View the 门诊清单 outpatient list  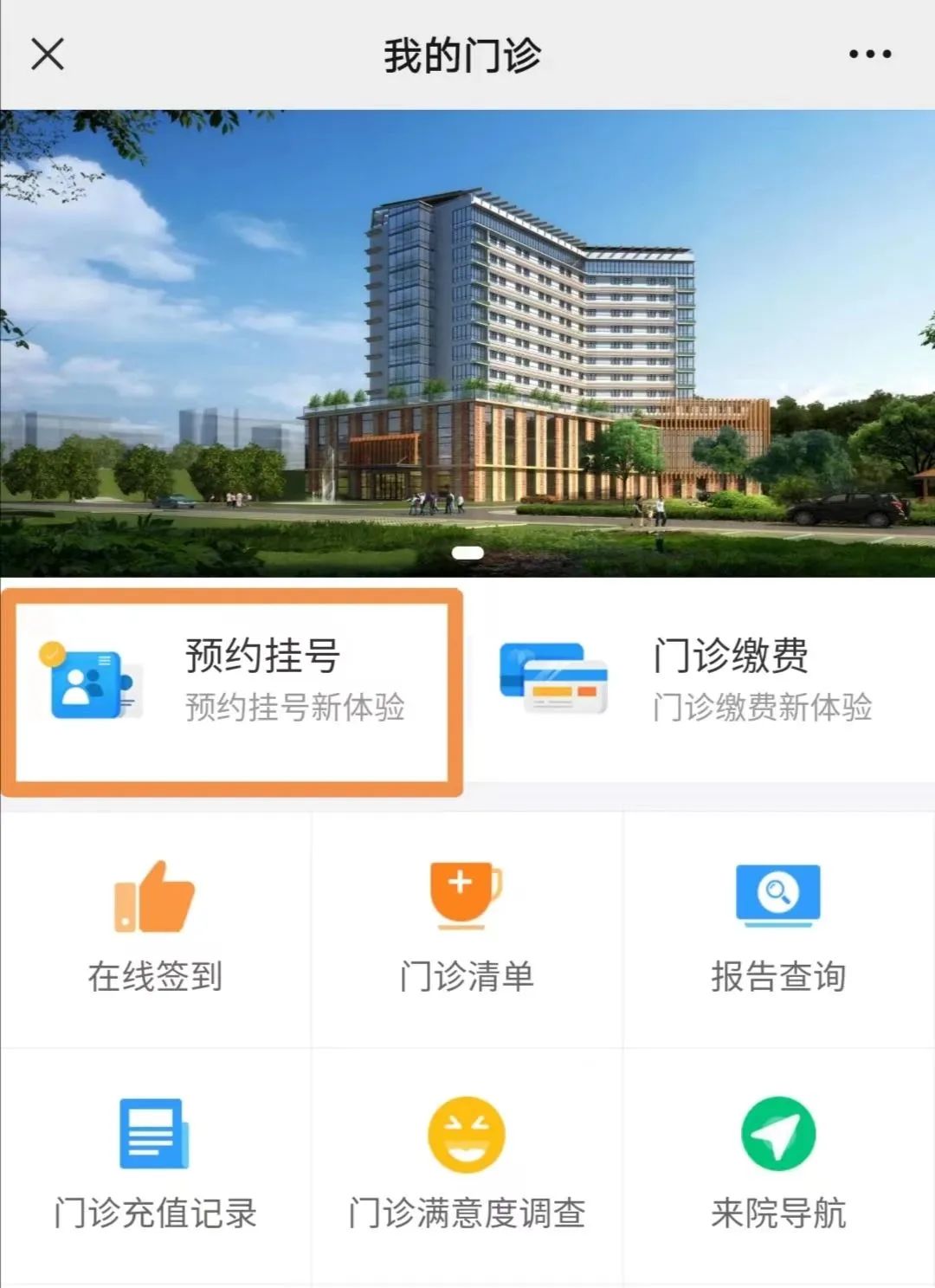[x=467, y=929]
